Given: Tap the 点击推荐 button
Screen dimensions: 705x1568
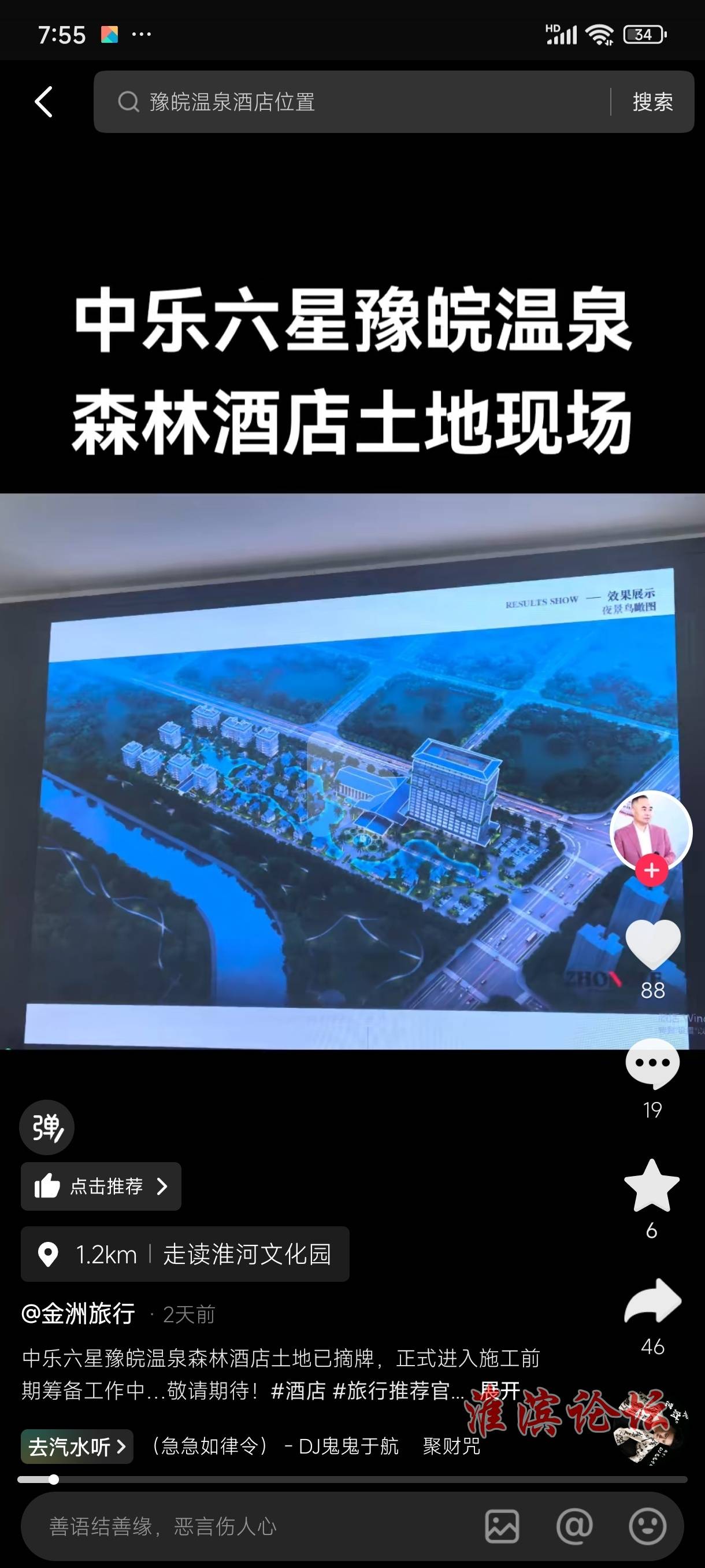Looking at the screenshot, I should click(101, 1186).
